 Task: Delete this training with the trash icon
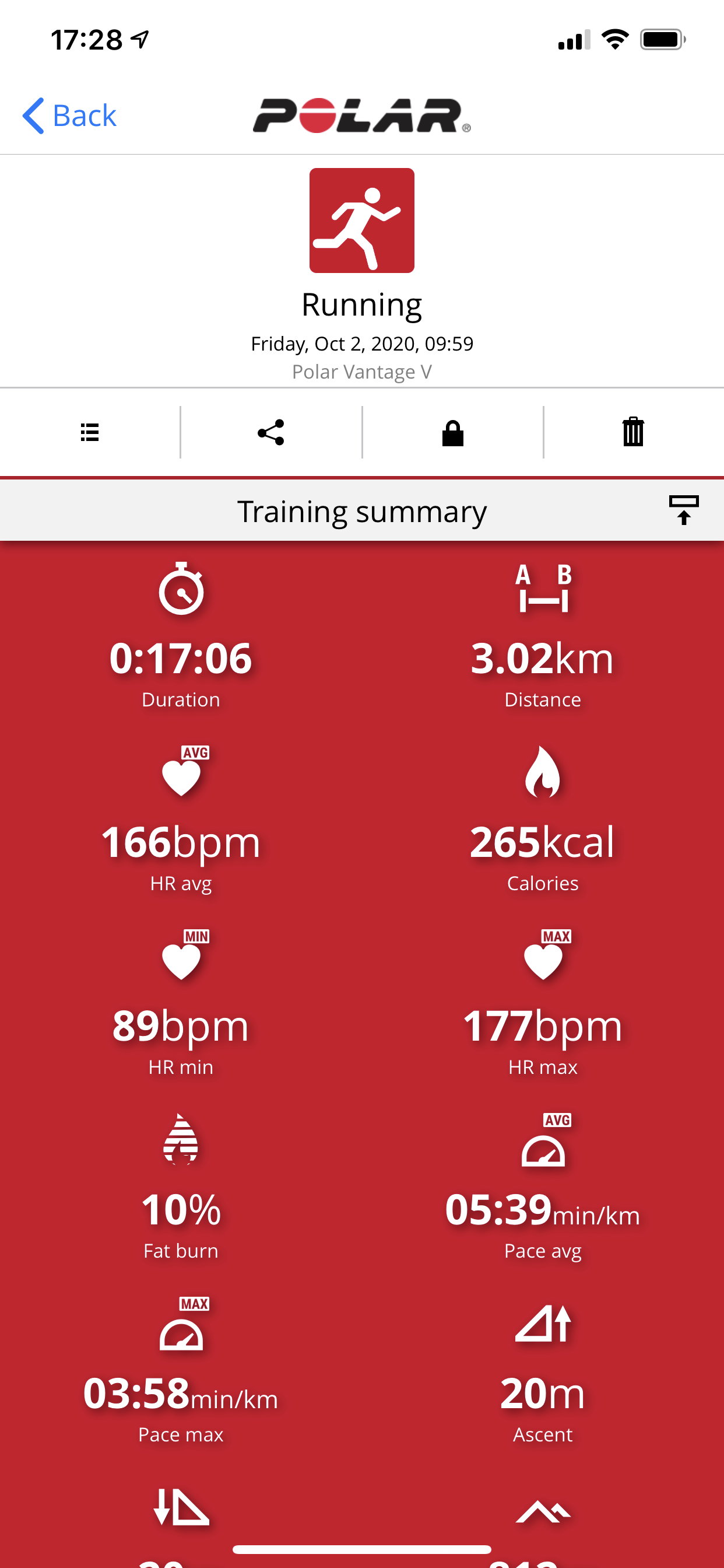[632, 432]
